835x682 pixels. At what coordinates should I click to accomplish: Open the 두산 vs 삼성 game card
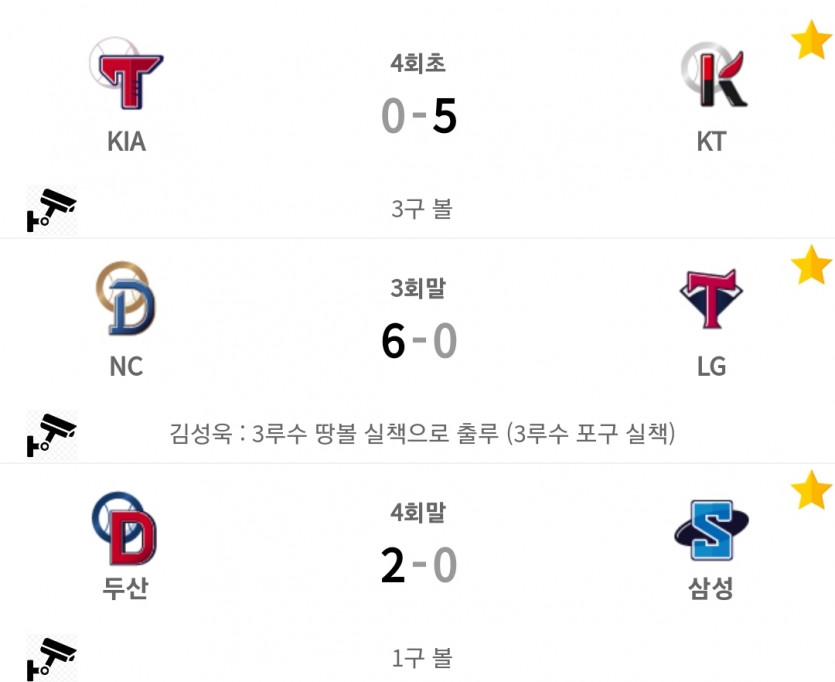[x=418, y=566]
